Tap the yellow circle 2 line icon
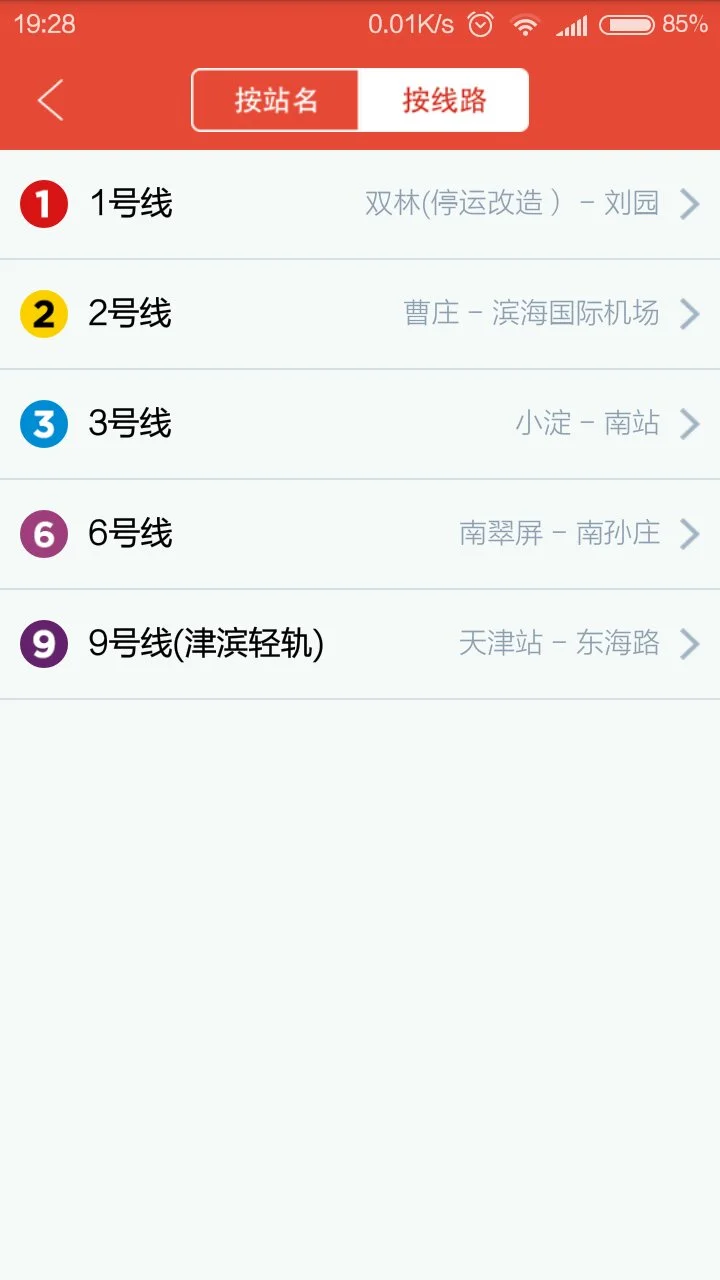Screen dimensions: 720x1280 click(42, 313)
